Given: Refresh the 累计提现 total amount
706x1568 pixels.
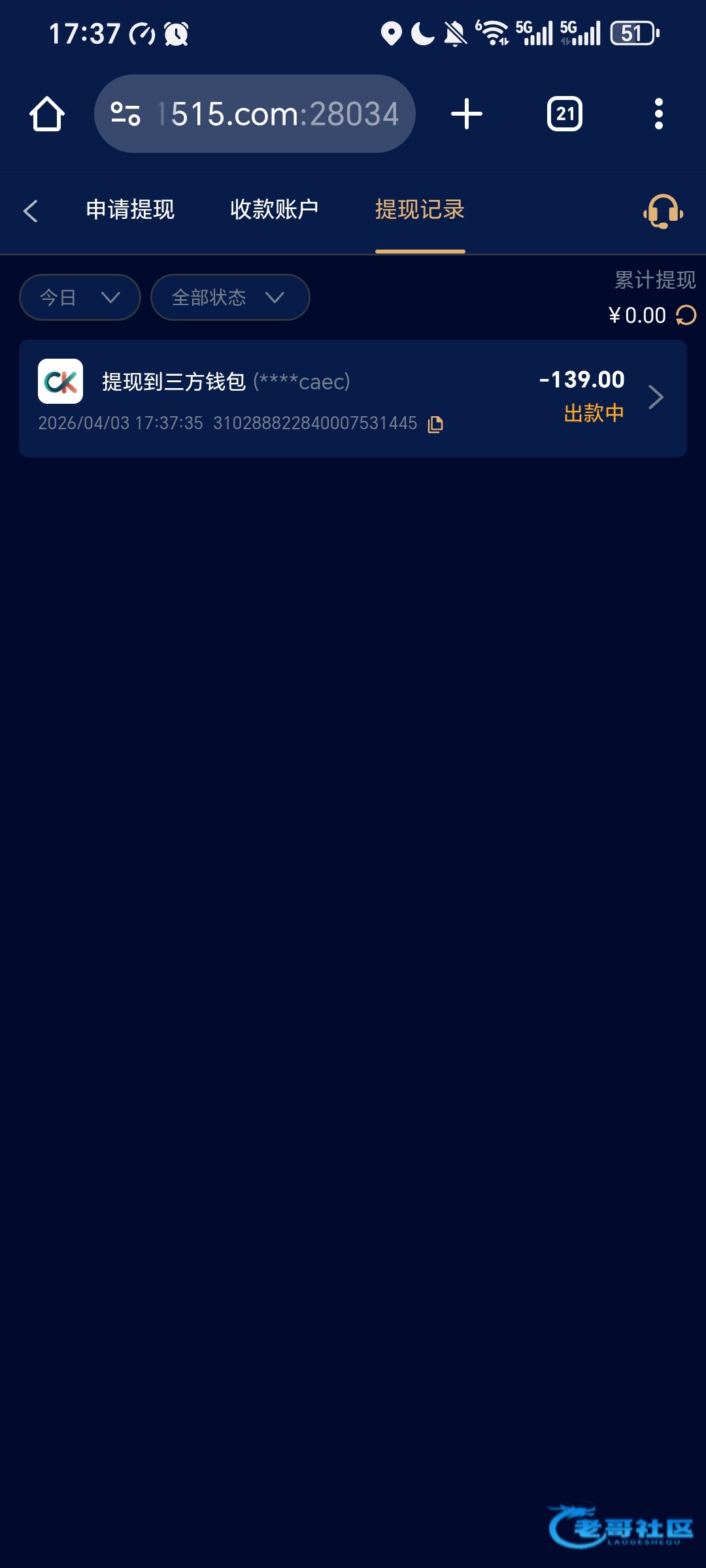Looking at the screenshot, I should tap(686, 316).
